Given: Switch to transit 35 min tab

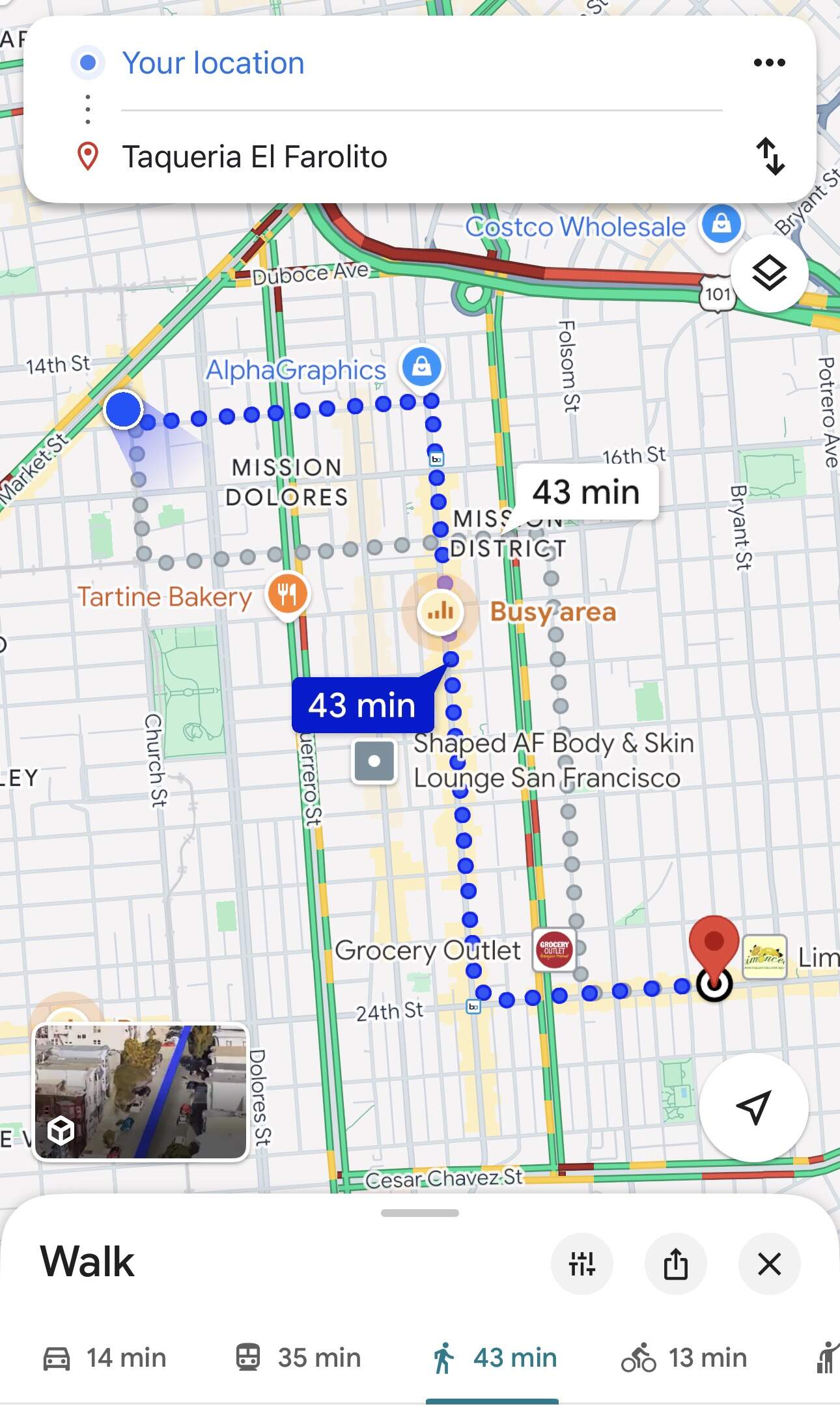Looking at the screenshot, I should (298, 1358).
